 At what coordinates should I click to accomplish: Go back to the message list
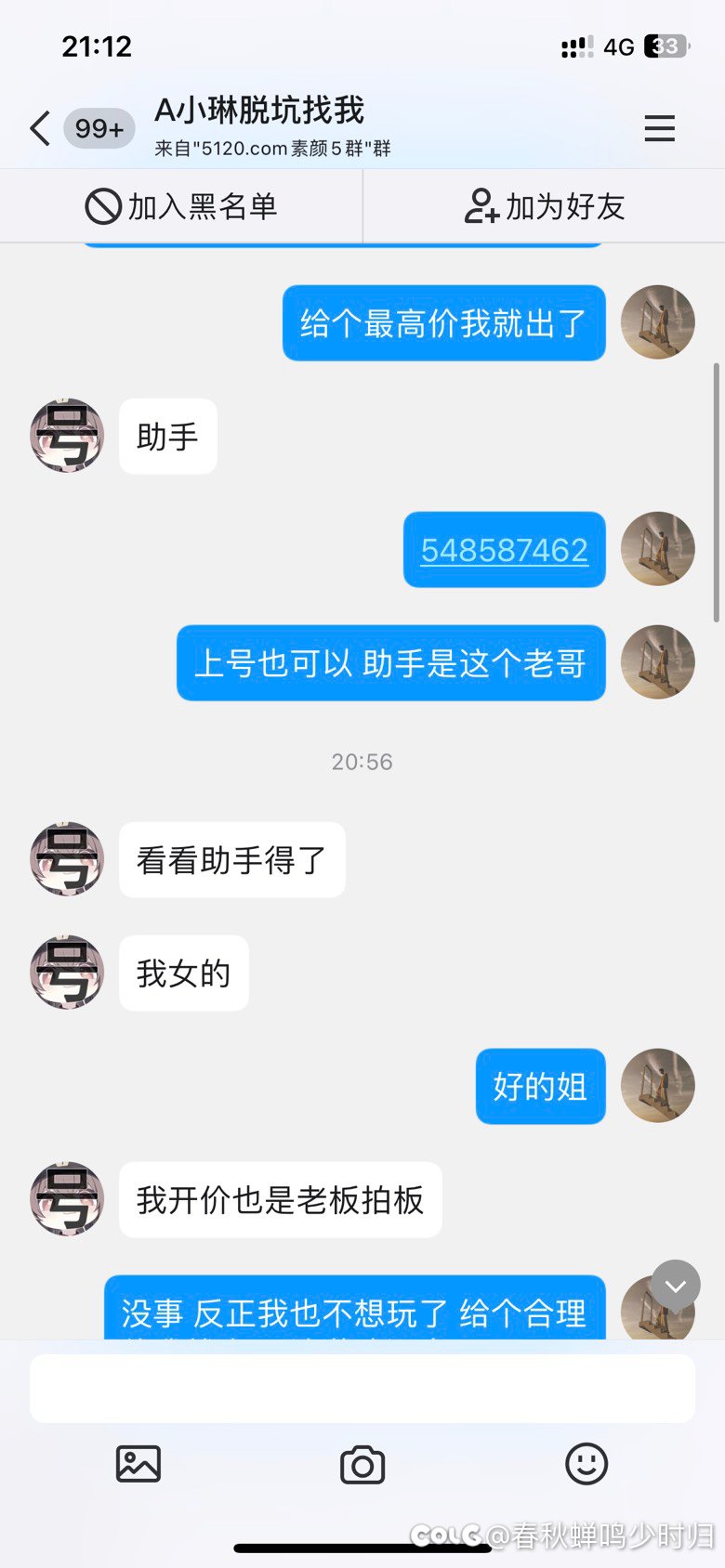click(40, 128)
